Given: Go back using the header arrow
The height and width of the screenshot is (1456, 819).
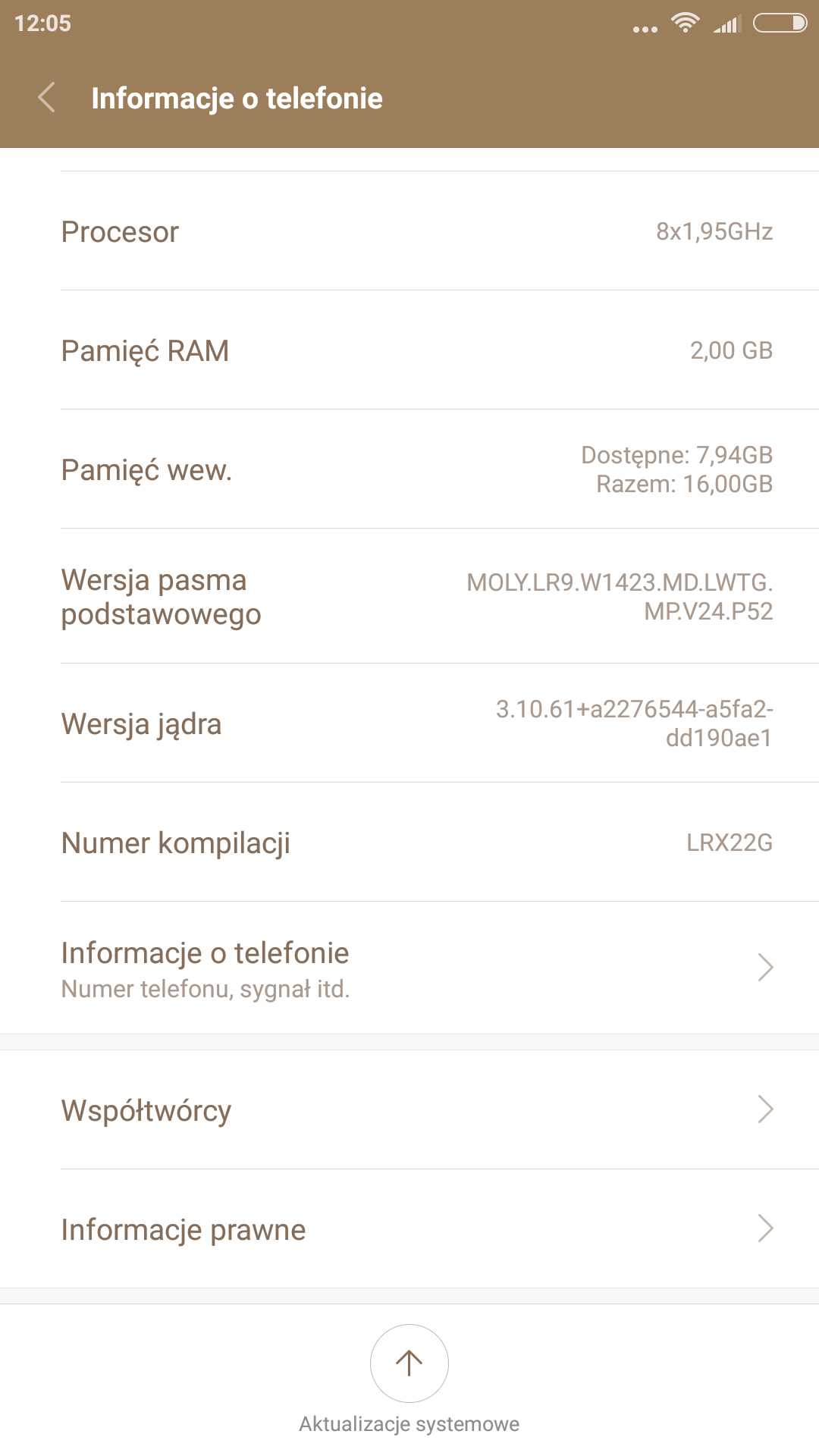Looking at the screenshot, I should [x=47, y=98].
